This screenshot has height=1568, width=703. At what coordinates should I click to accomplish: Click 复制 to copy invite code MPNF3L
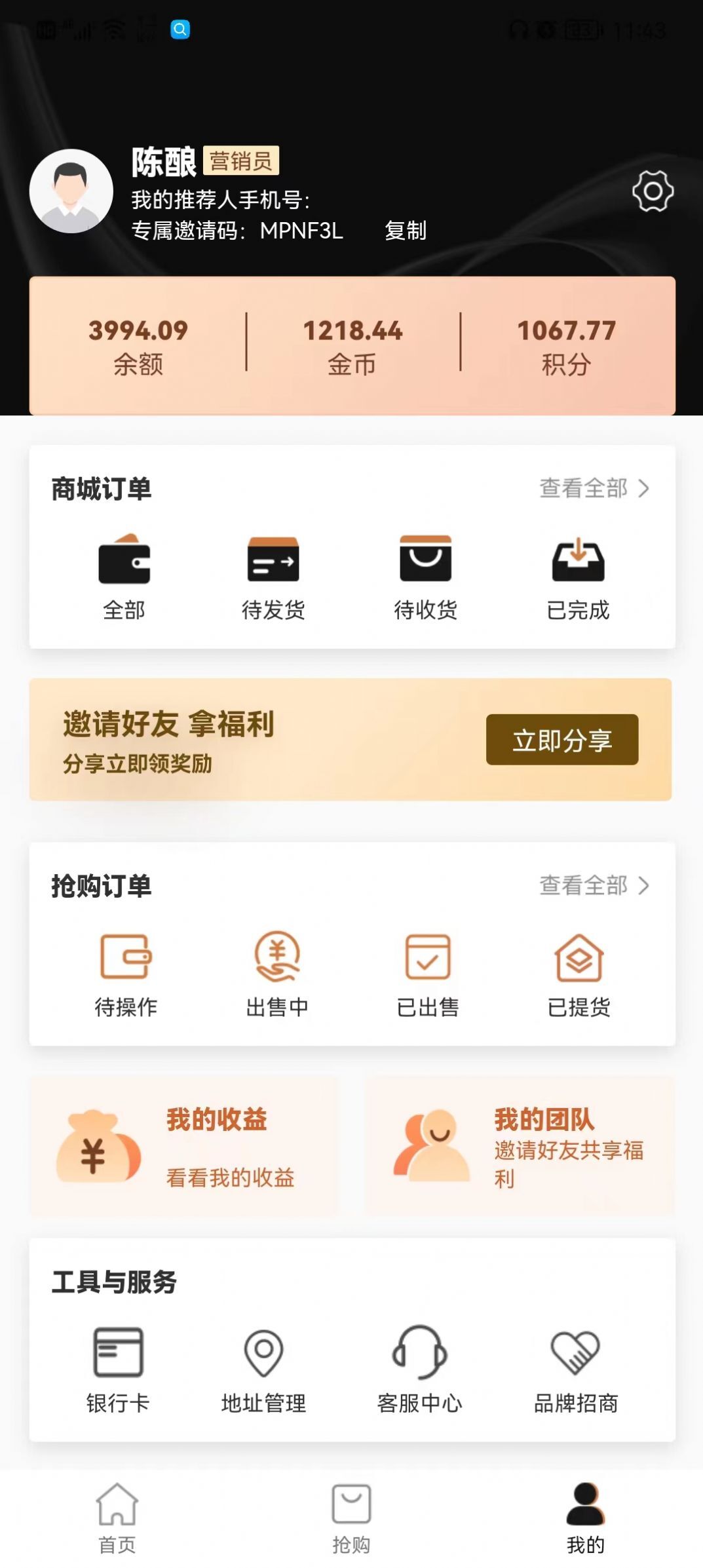[406, 231]
